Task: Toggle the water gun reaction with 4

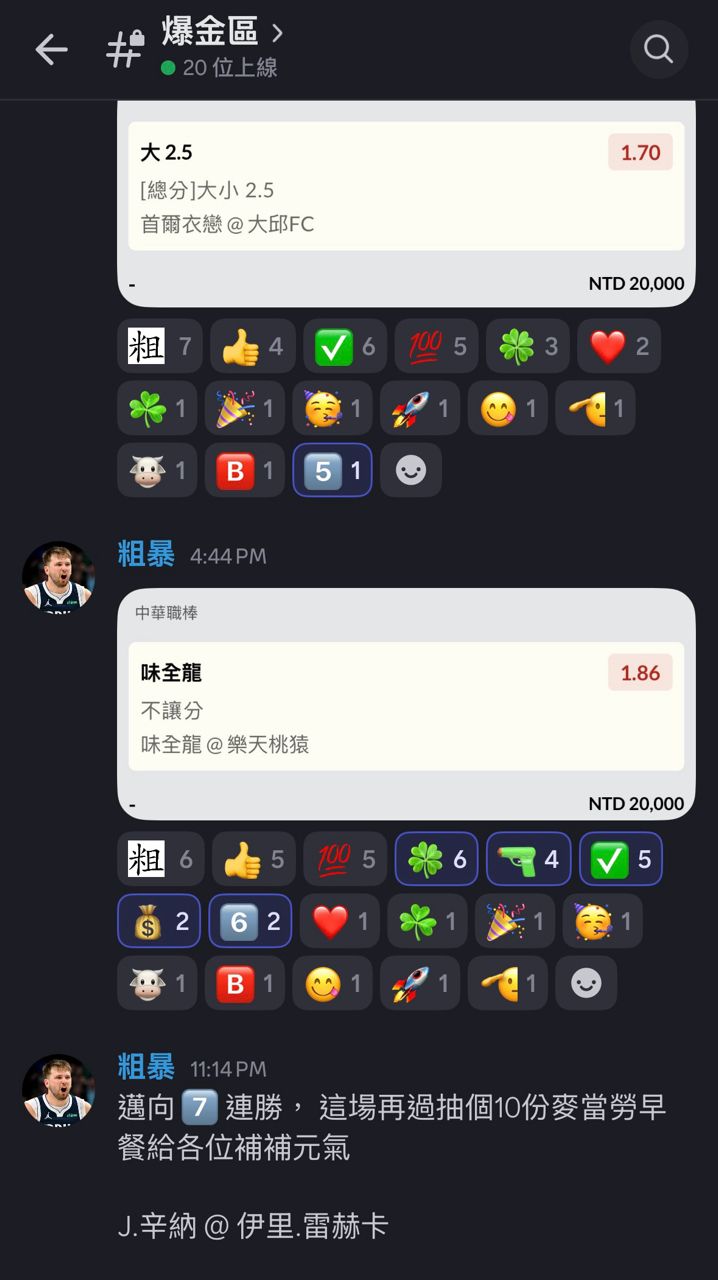Action: (528, 859)
